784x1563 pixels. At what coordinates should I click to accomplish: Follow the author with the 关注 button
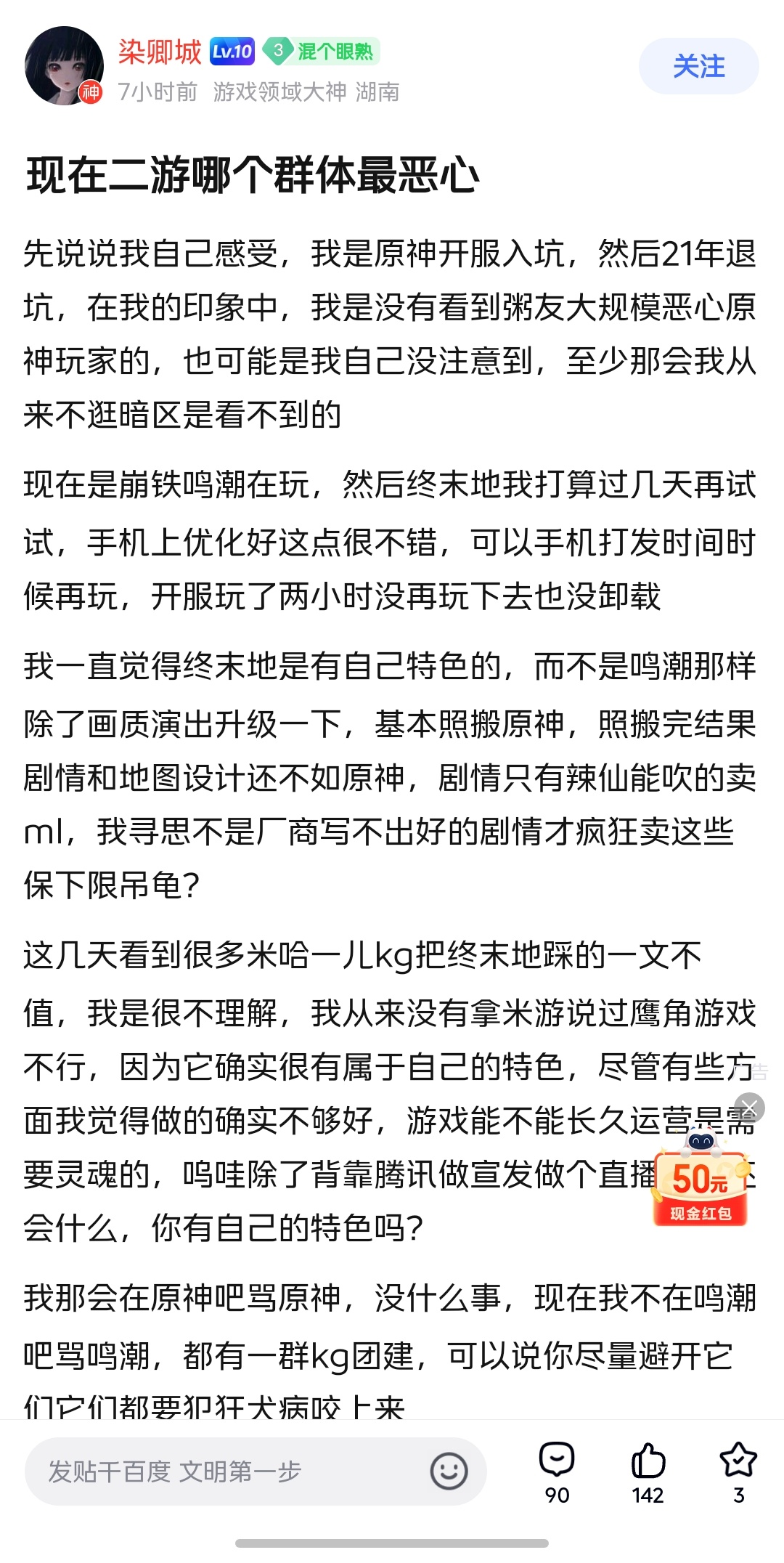698,66
